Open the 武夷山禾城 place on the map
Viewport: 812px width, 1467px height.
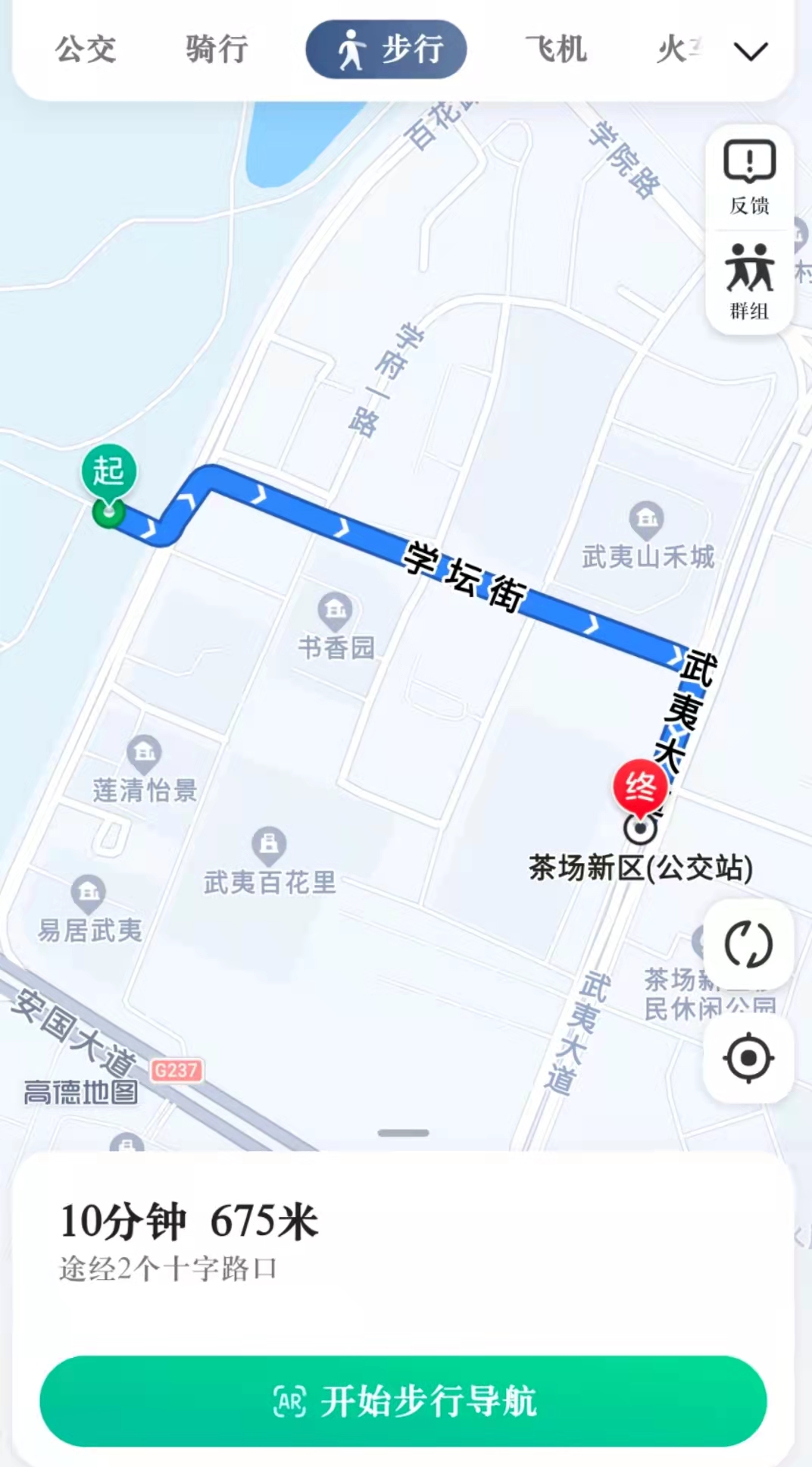(x=647, y=538)
